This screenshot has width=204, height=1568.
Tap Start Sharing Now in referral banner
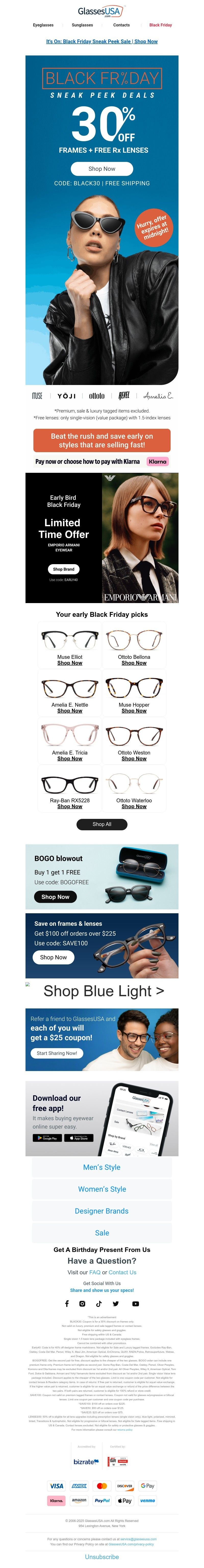point(57,1053)
